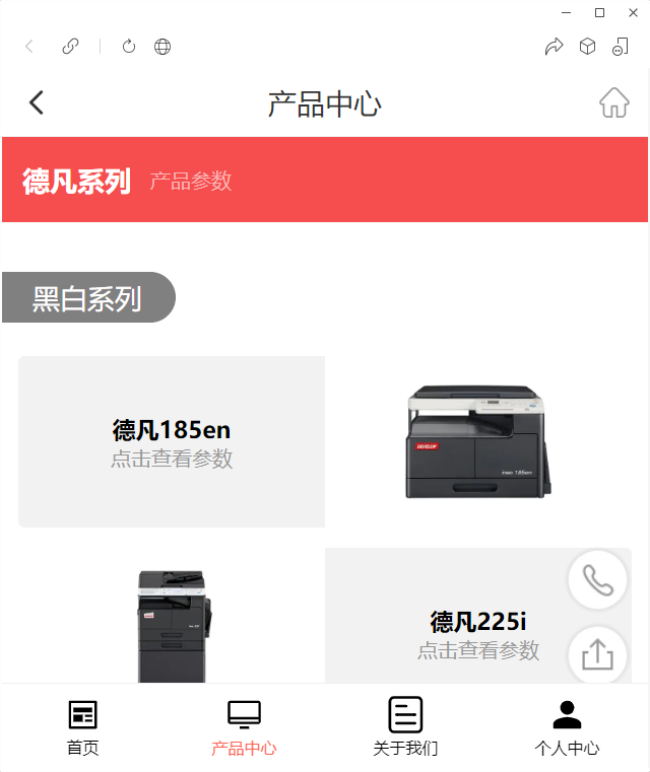The image size is (650, 772).
Task: Share this page via floating share button
Action: [597, 655]
